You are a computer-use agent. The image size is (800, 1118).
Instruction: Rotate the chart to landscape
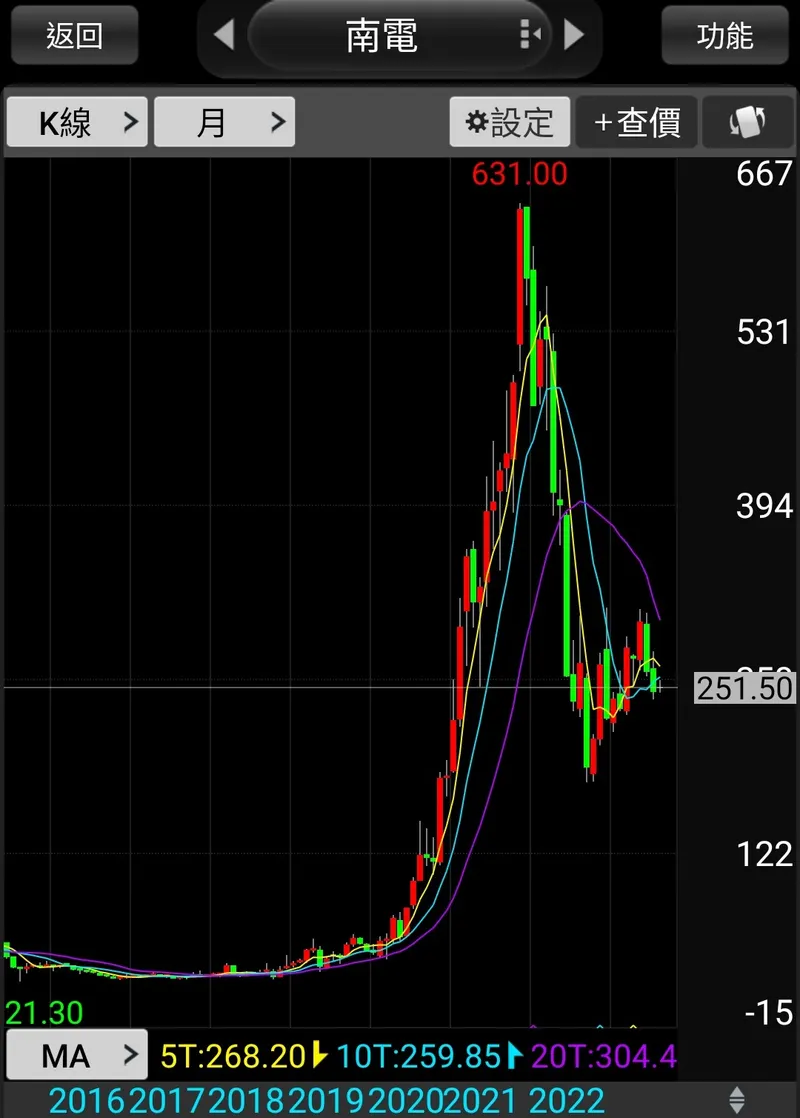click(747, 123)
